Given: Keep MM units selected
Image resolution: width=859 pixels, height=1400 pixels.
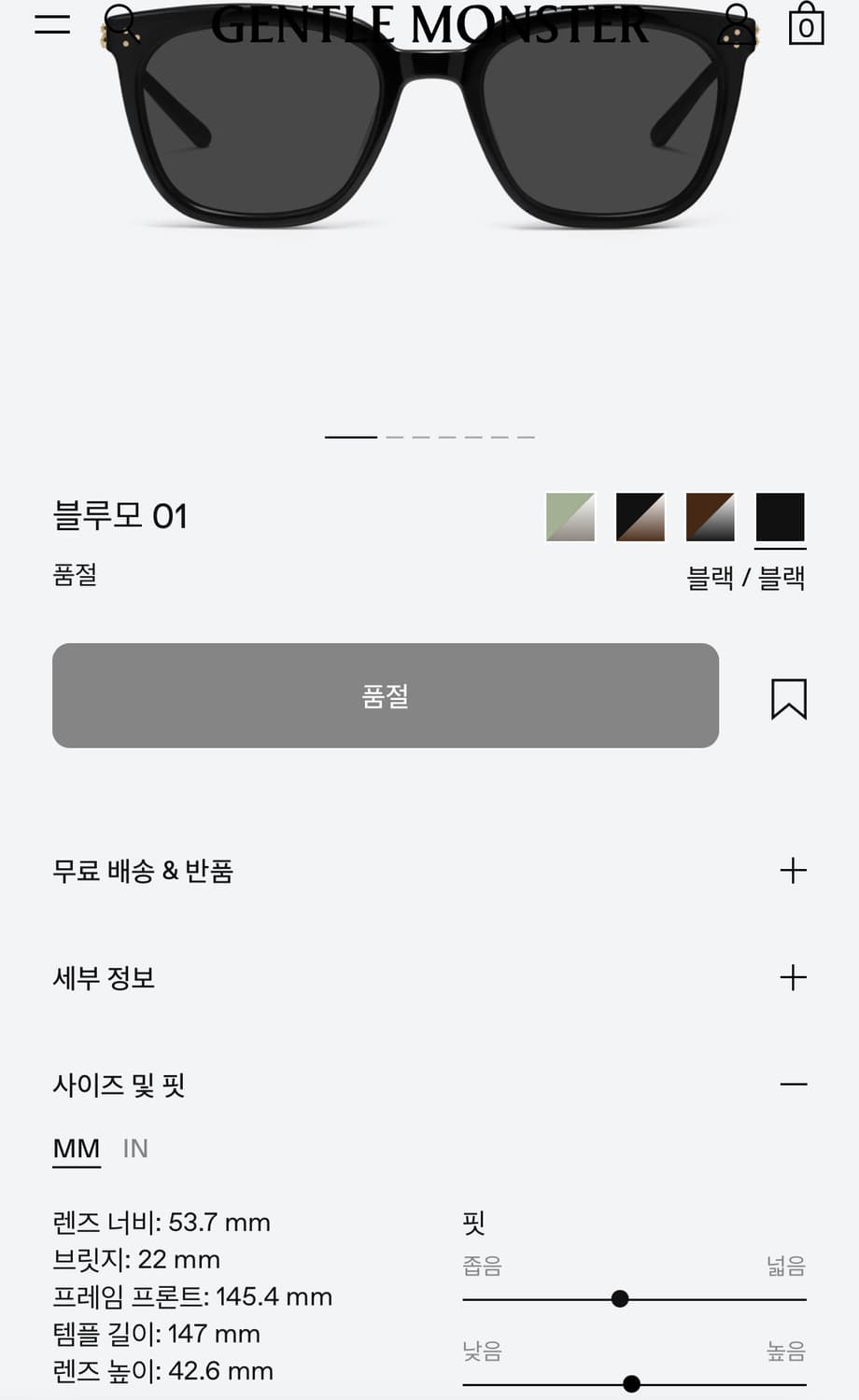Looking at the screenshot, I should coord(76,1148).
